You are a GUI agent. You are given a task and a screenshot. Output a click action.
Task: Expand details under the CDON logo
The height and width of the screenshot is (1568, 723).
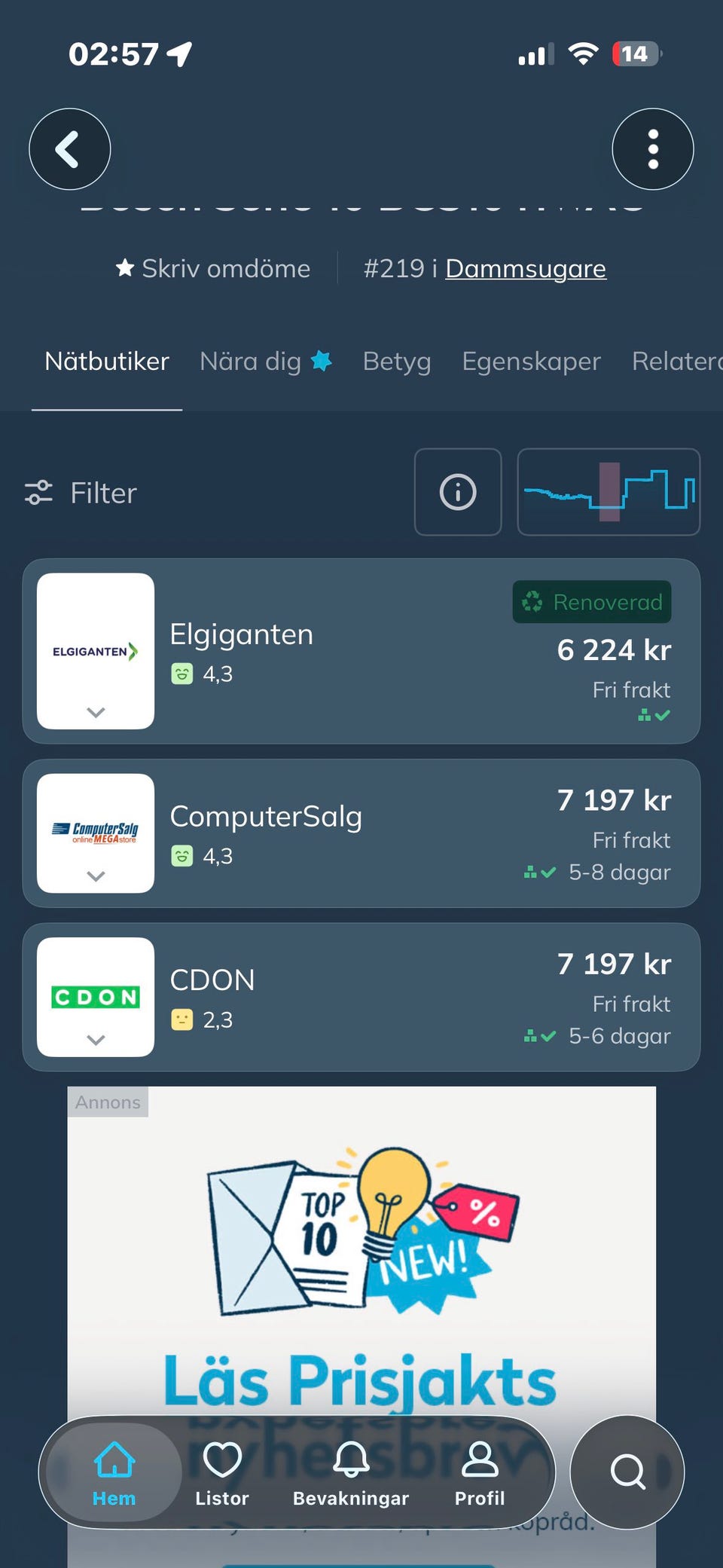click(96, 1040)
